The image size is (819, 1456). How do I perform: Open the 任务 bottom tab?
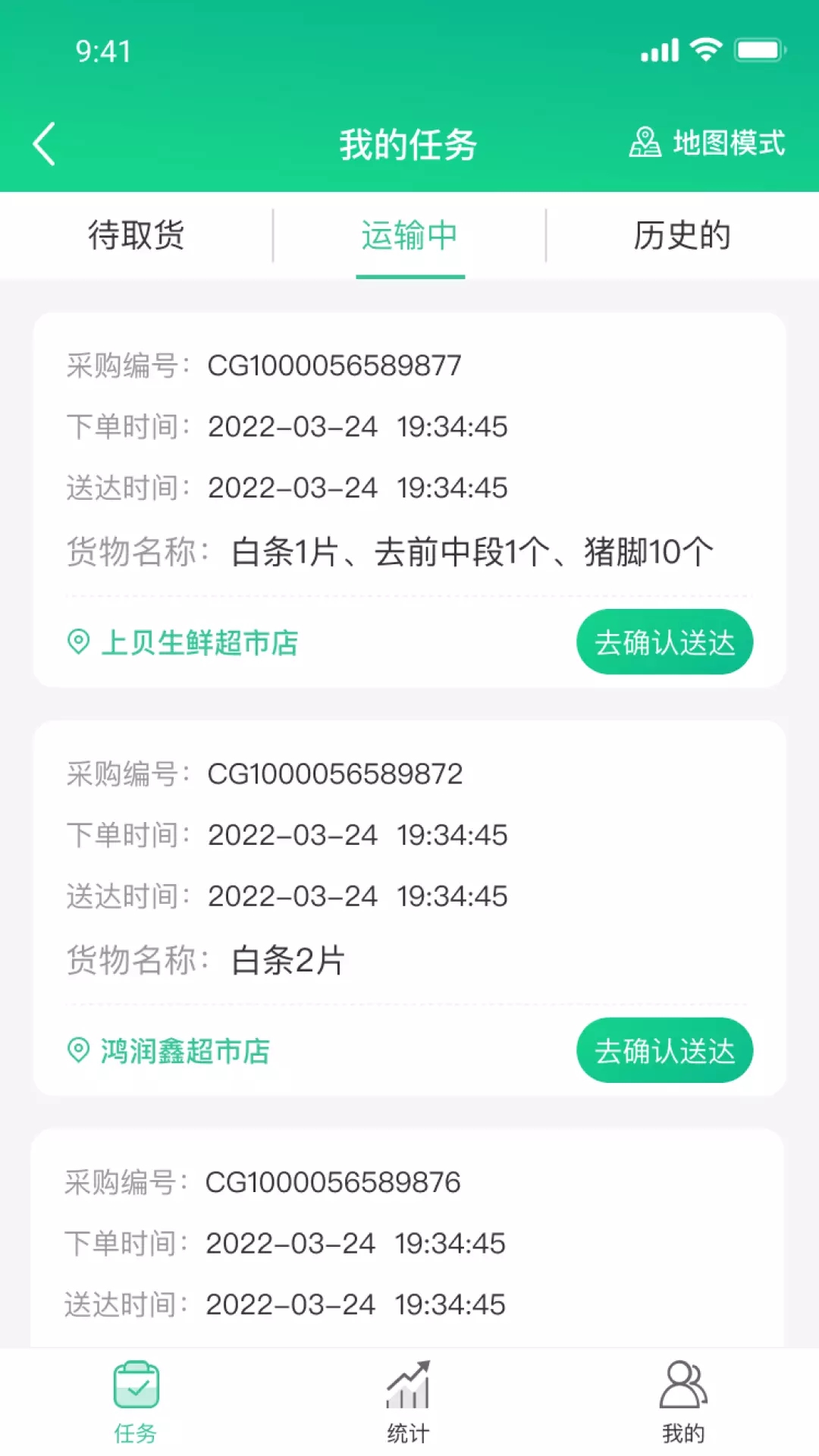pyautogui.click(x=136, y=1401)
